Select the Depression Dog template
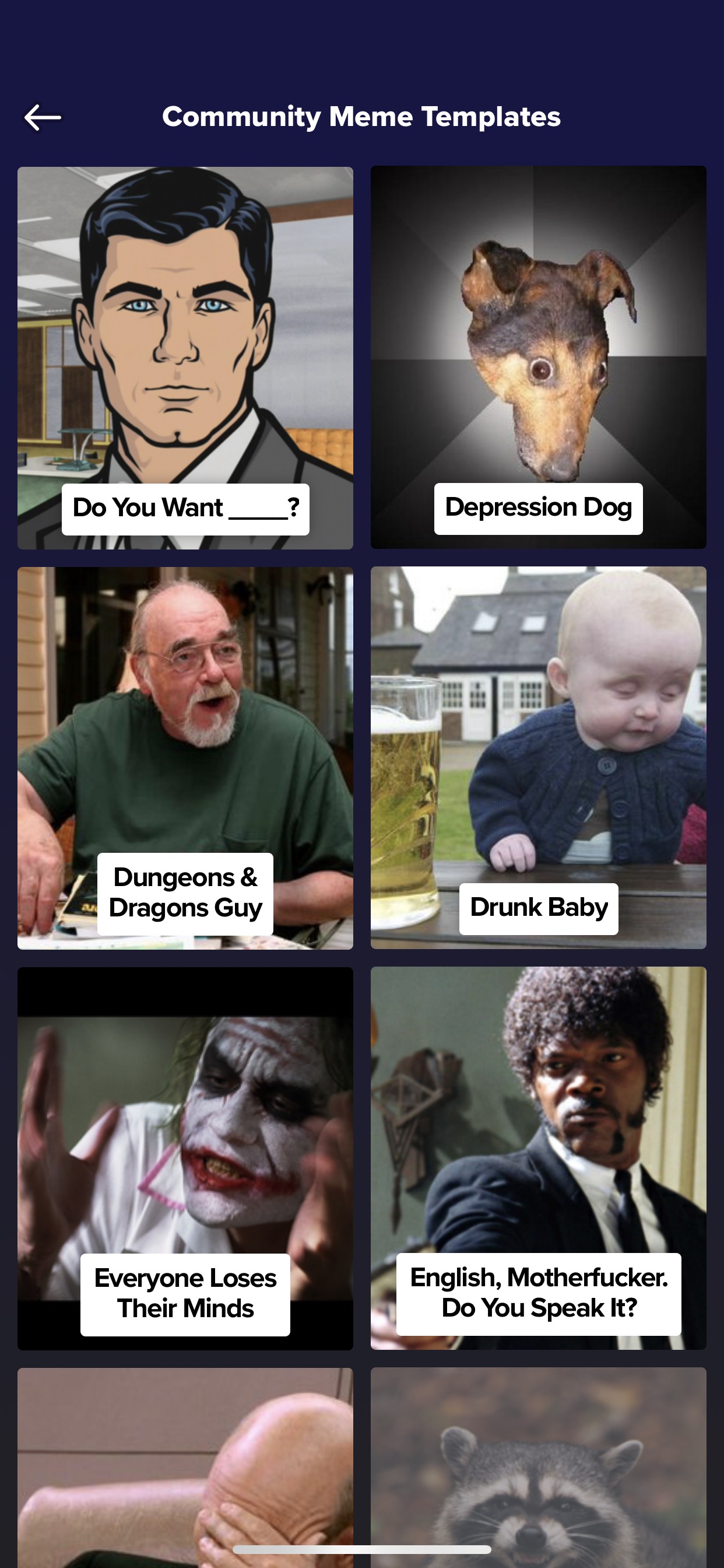724x1568 pixels. 539,358
